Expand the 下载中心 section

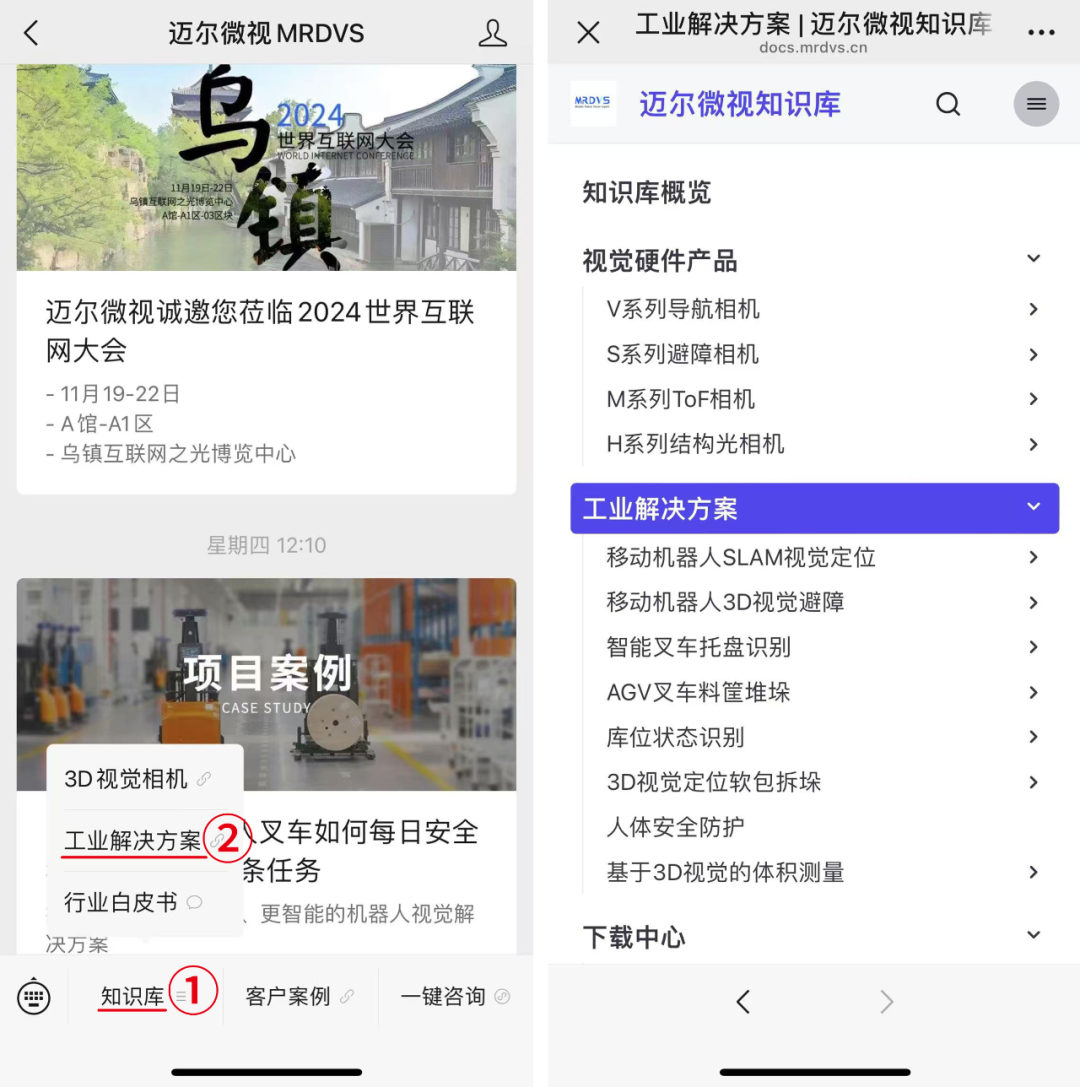coord(1034,935)
